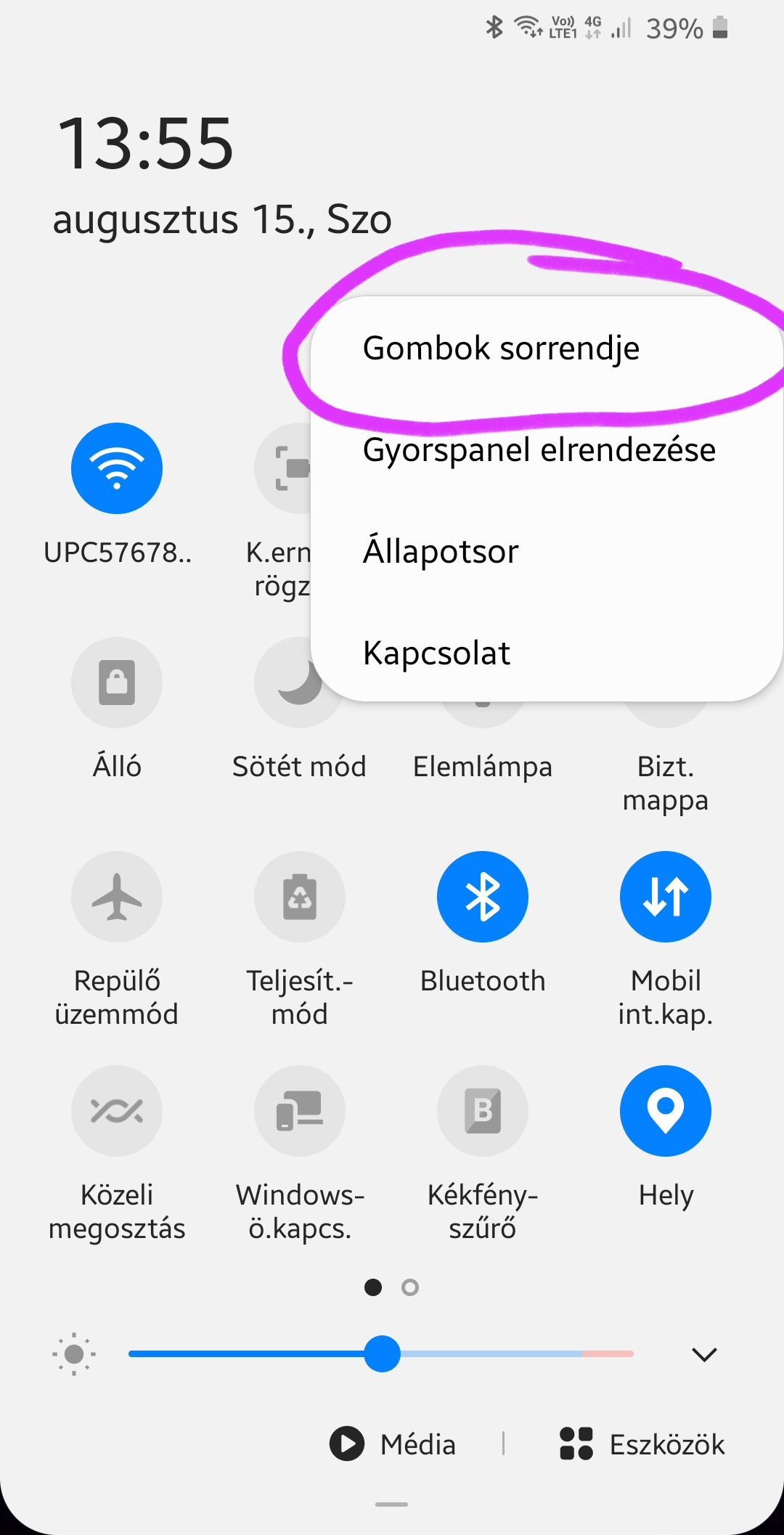The width and height of the screenshot is (784, 1535).
Task: Open the Kapcsolat menu item
Action: coord(436,654)
